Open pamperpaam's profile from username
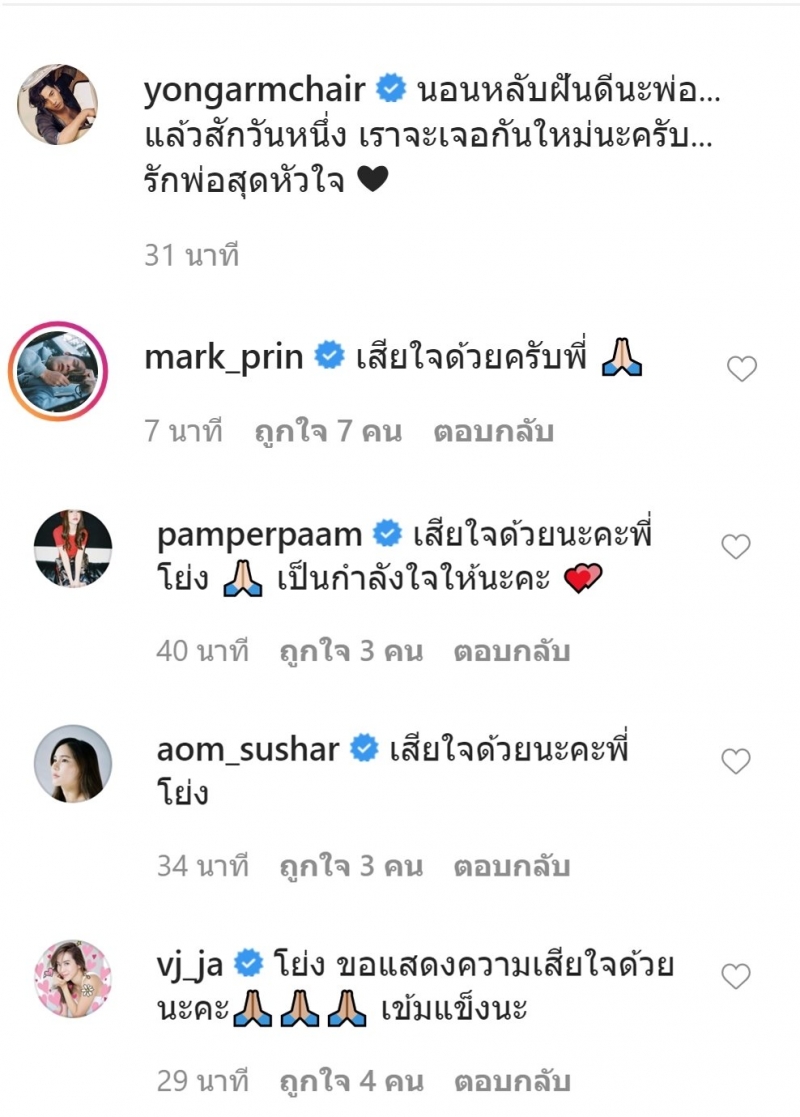 point(259,535)
